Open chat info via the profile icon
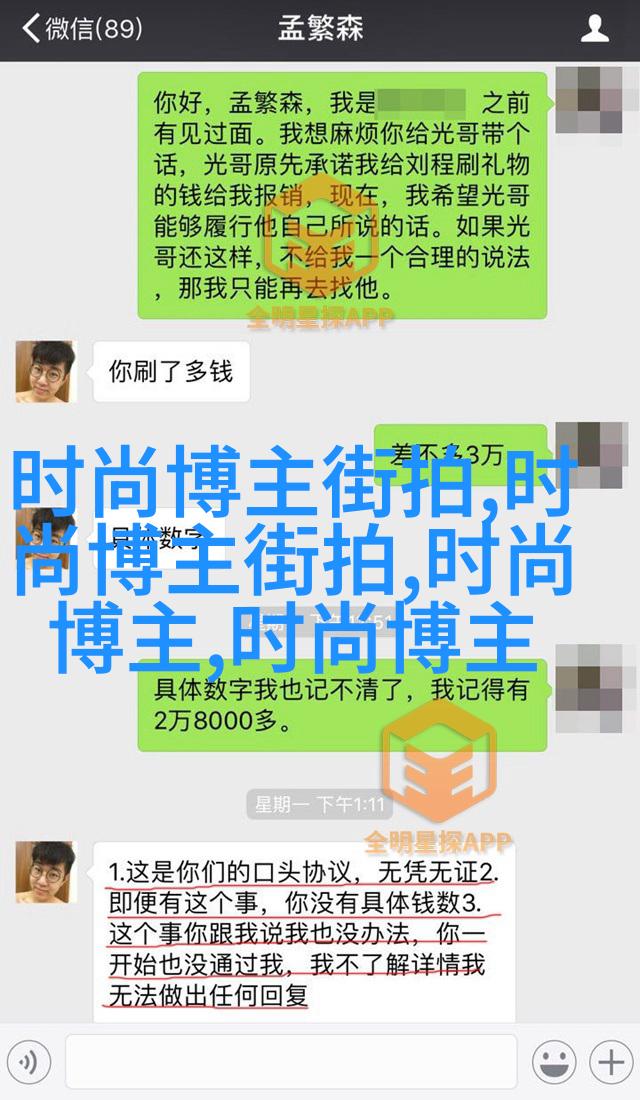Viewport: 640px width, 1100px height. pos(595,29)
